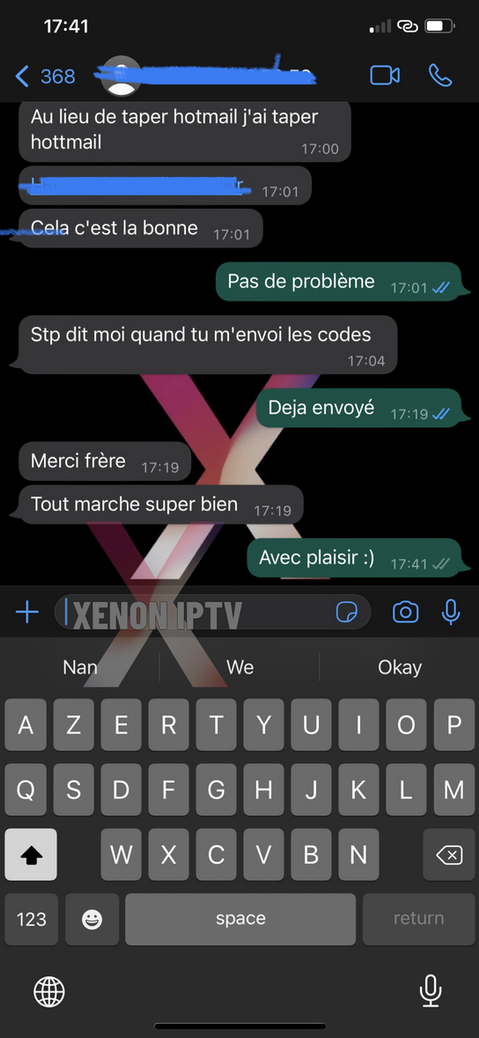Tap the backspace key
This screenshot has width=479, height=1038.
449,855
